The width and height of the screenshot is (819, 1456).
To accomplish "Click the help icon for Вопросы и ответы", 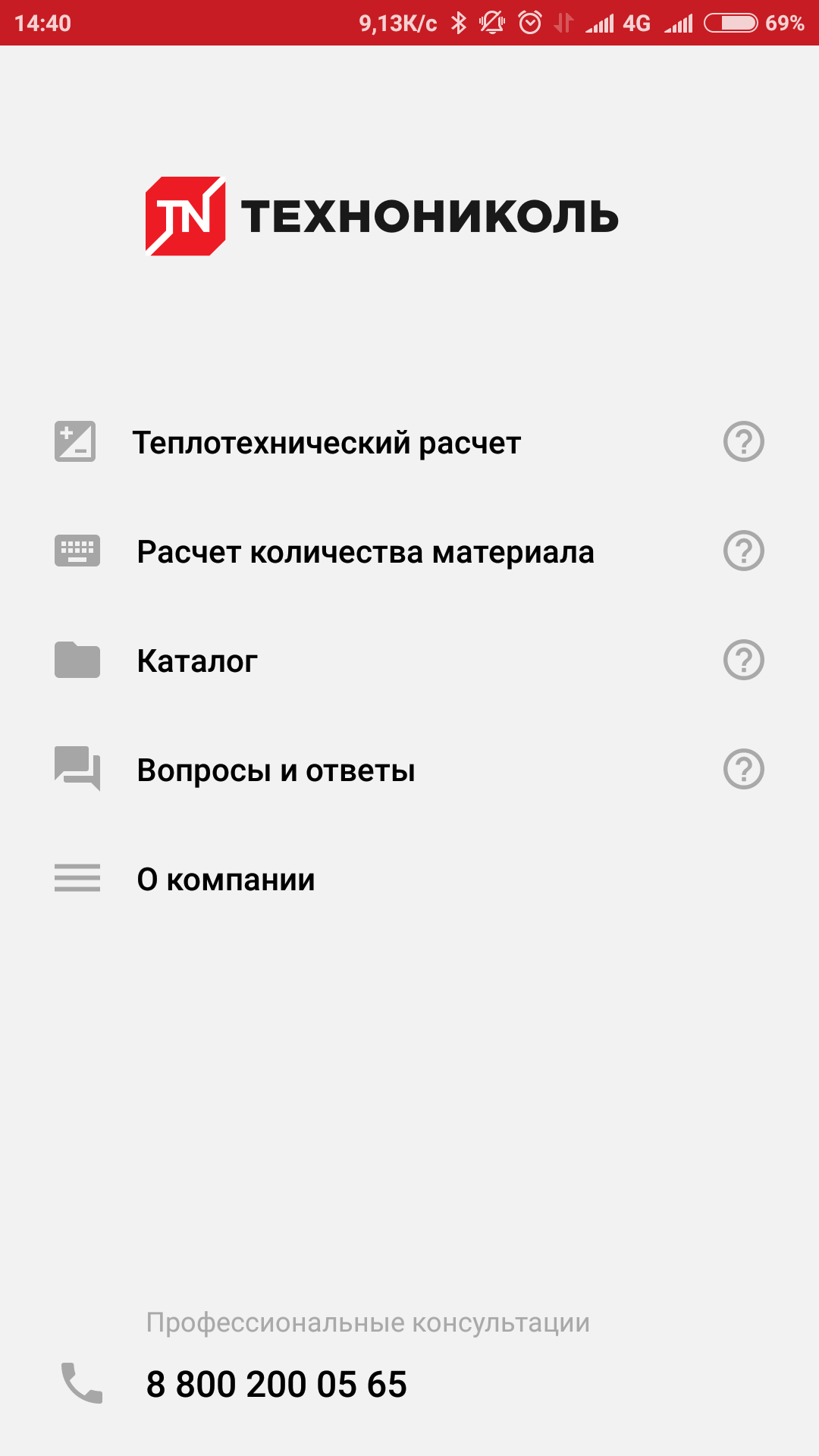I will coord(742,770).
